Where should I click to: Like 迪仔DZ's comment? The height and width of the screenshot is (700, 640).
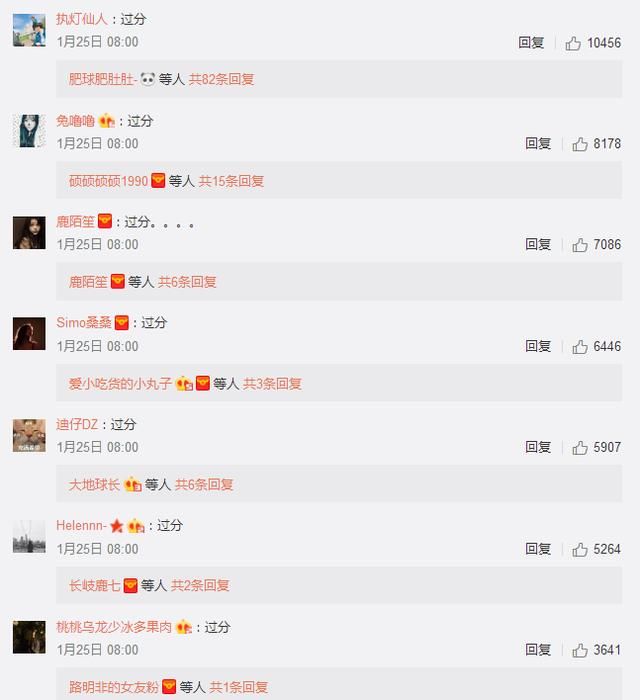(580, 448)
